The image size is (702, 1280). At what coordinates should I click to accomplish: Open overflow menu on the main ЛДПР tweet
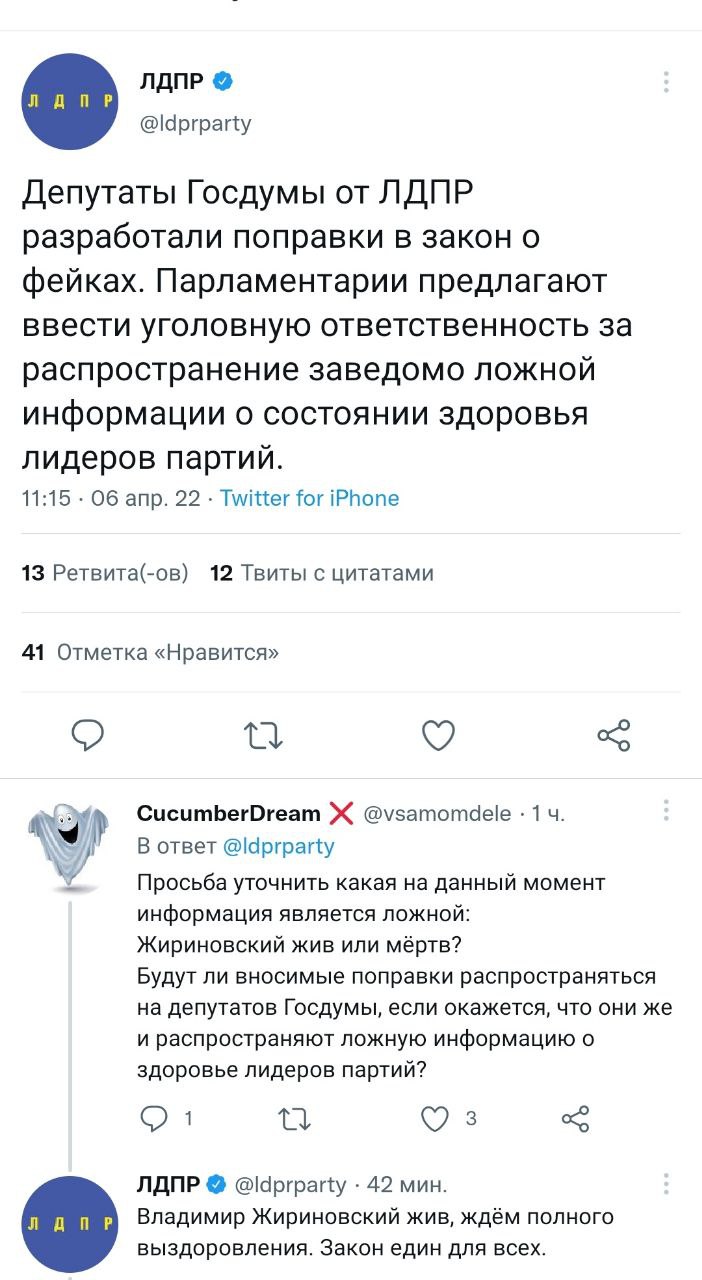tap(667, 83)
